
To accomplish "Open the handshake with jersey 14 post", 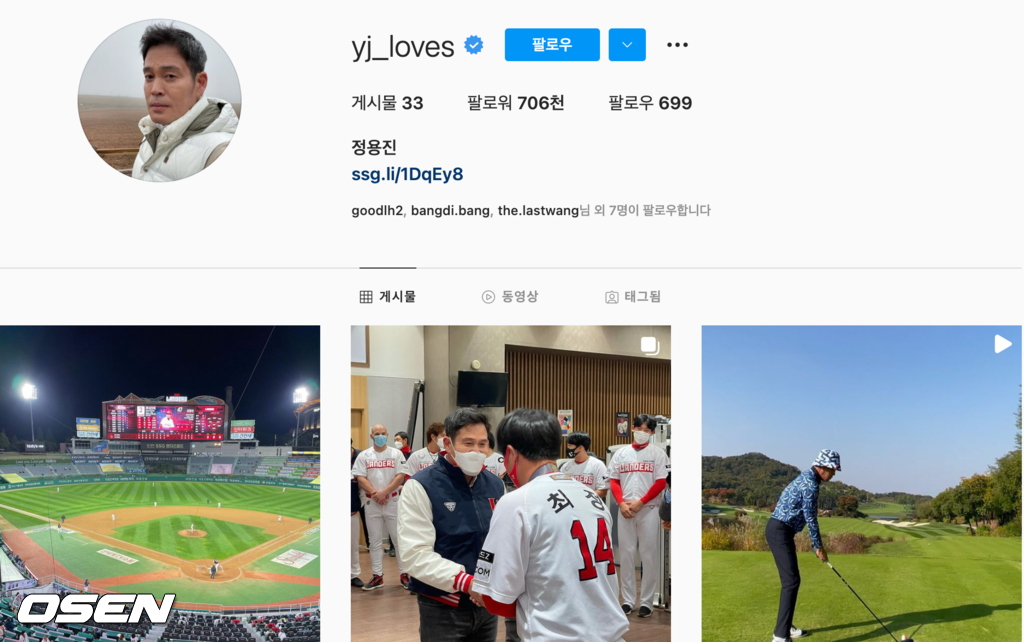I will pyautogui.click(x=510, y=483).
